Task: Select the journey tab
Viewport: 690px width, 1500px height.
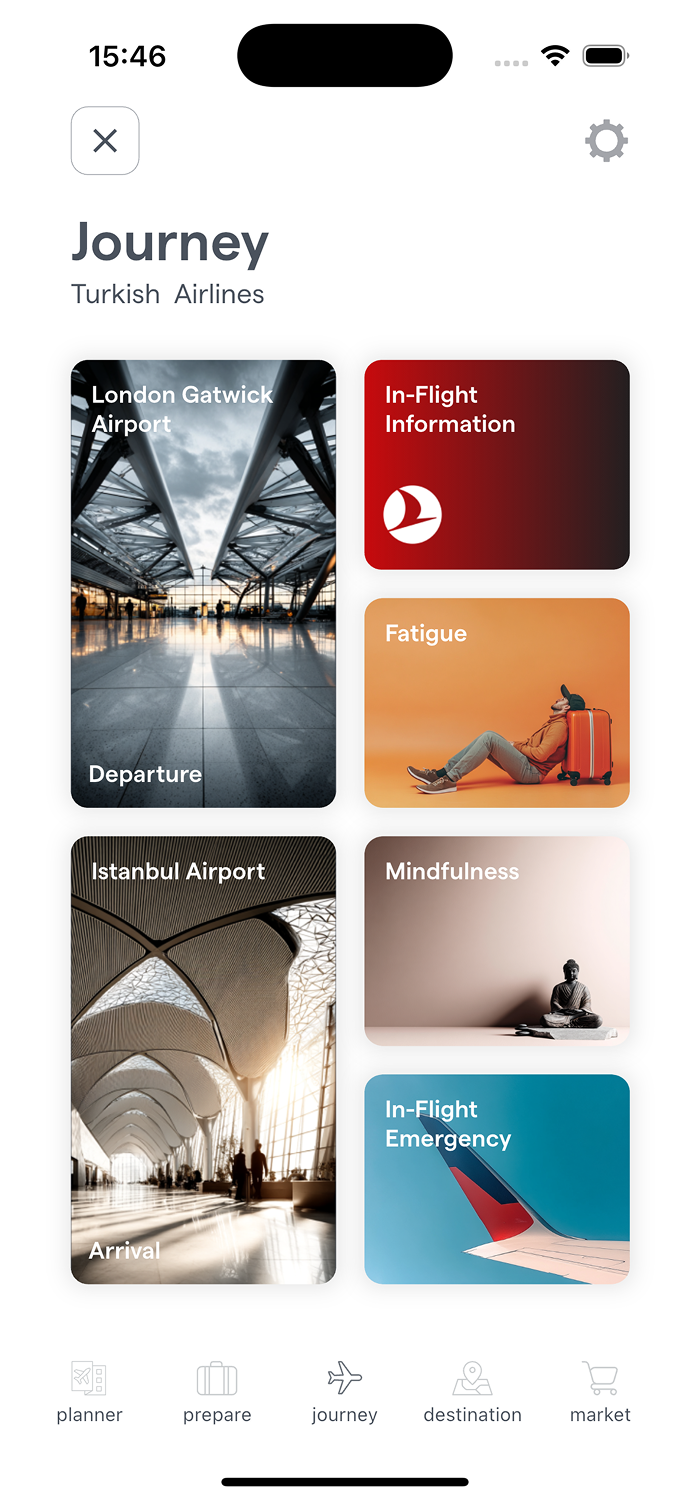Action: point(344,1391)
